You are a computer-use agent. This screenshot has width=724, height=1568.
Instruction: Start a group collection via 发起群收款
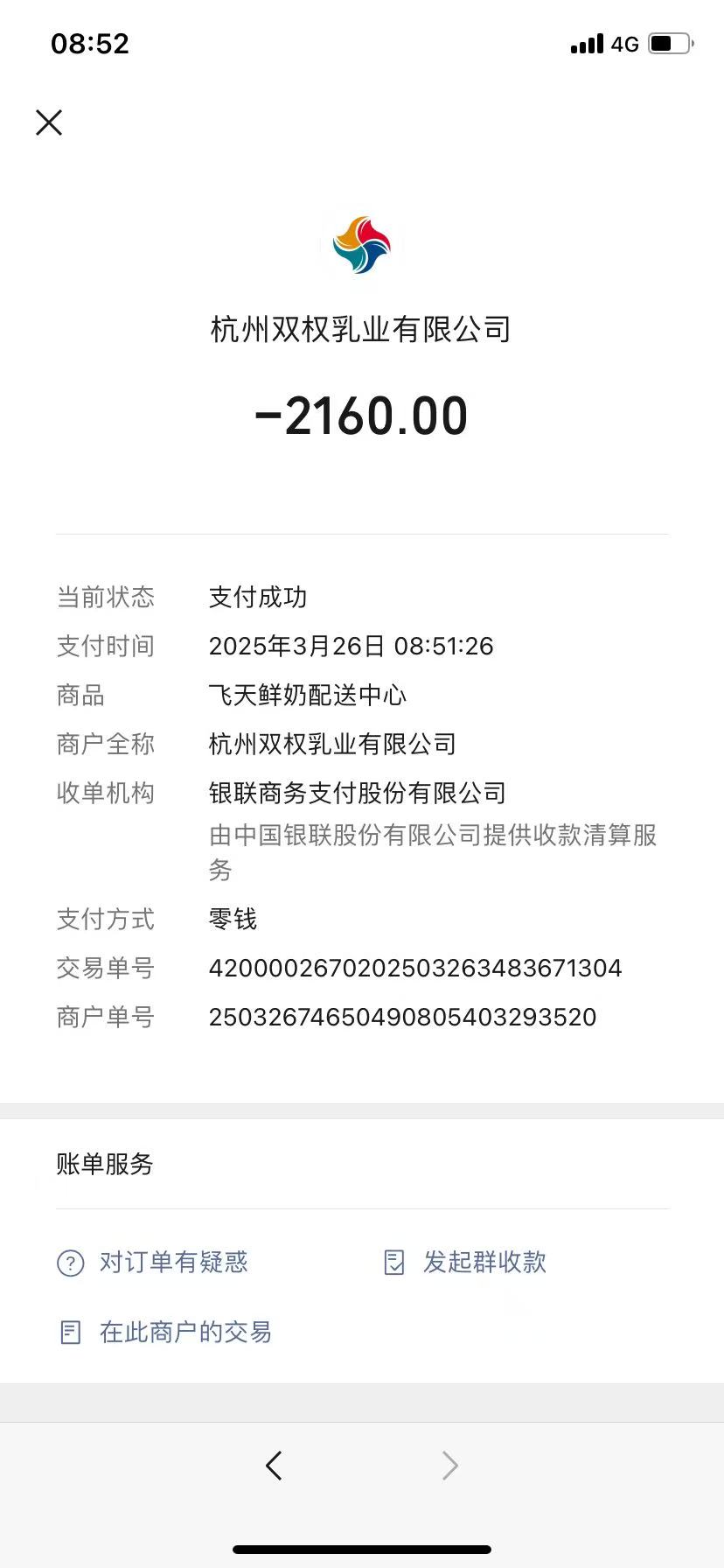coord(484,1262)
